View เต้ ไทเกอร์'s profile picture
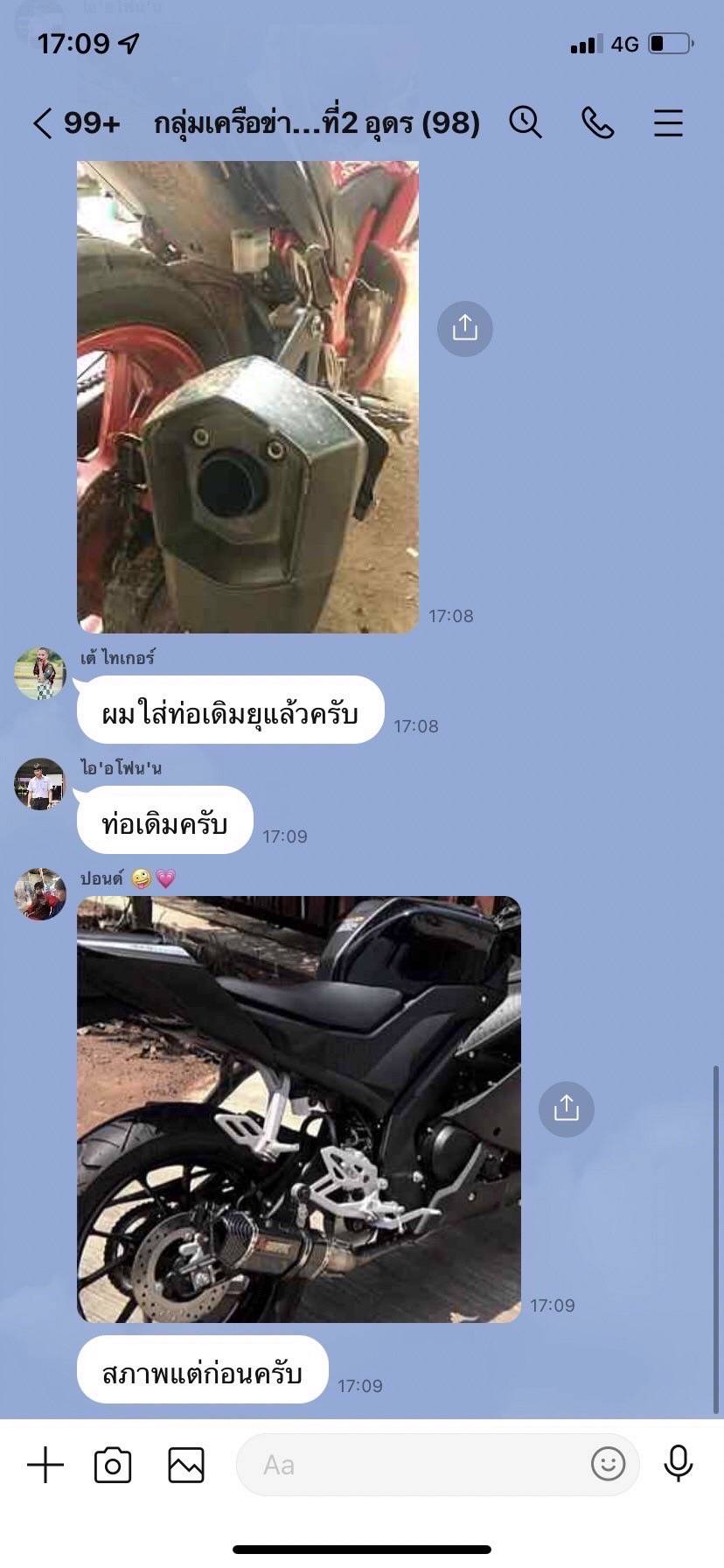This screenshot has height=1568, width=724. coord(40,674)
